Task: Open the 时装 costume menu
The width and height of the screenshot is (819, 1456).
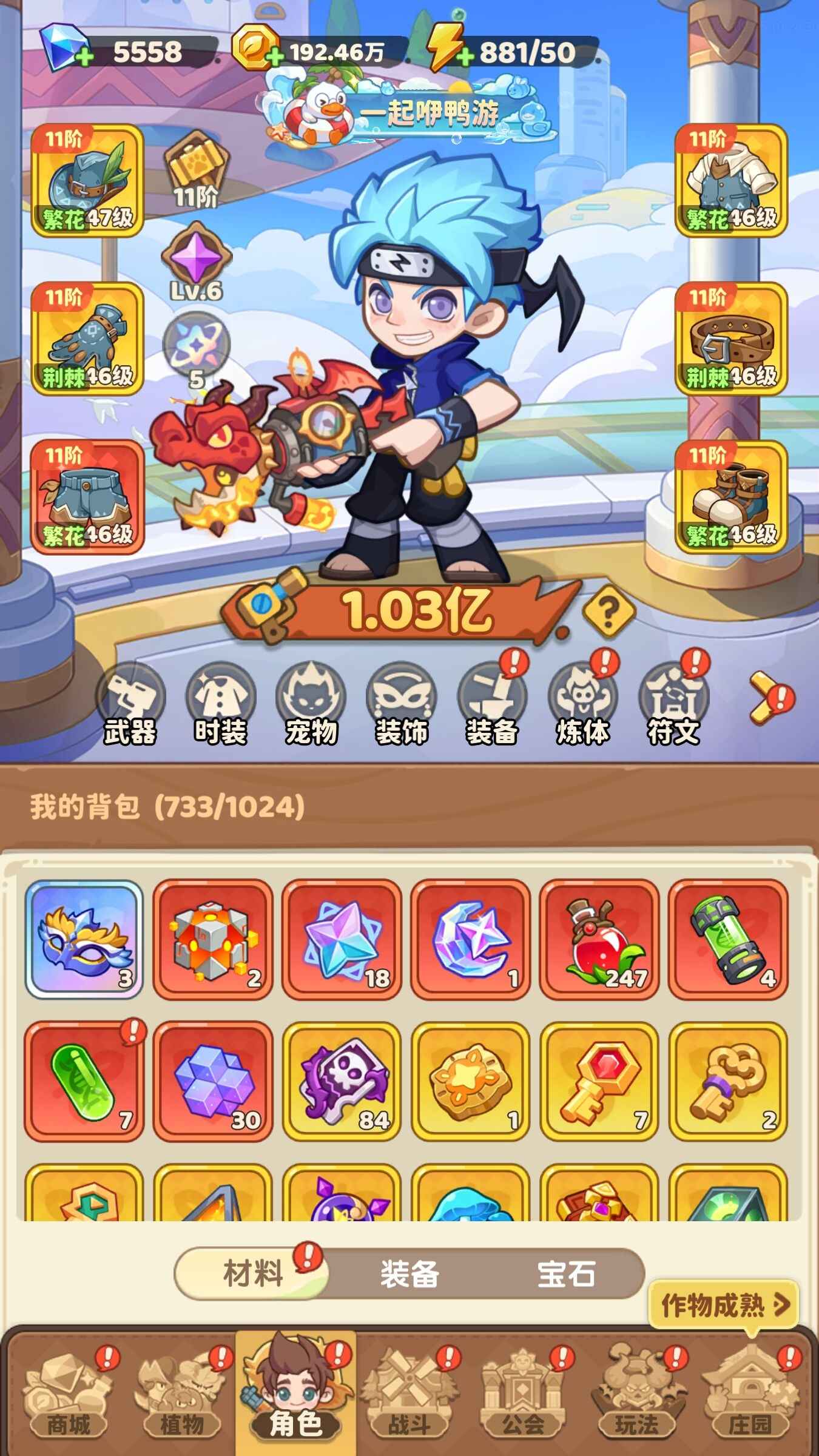Action: click(x=220, y=704)
